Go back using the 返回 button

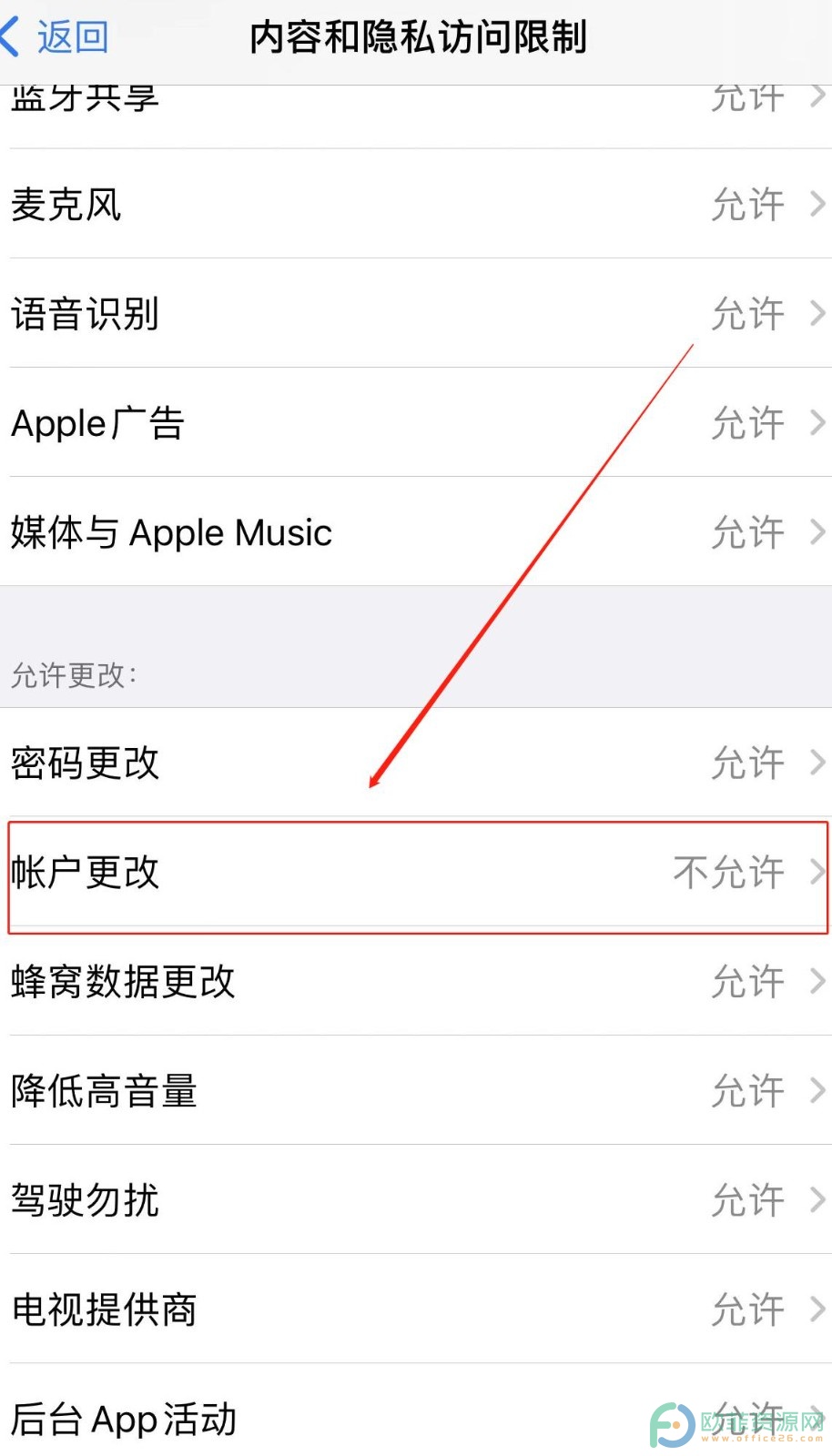pyautogui.click(x=56, y=37)
